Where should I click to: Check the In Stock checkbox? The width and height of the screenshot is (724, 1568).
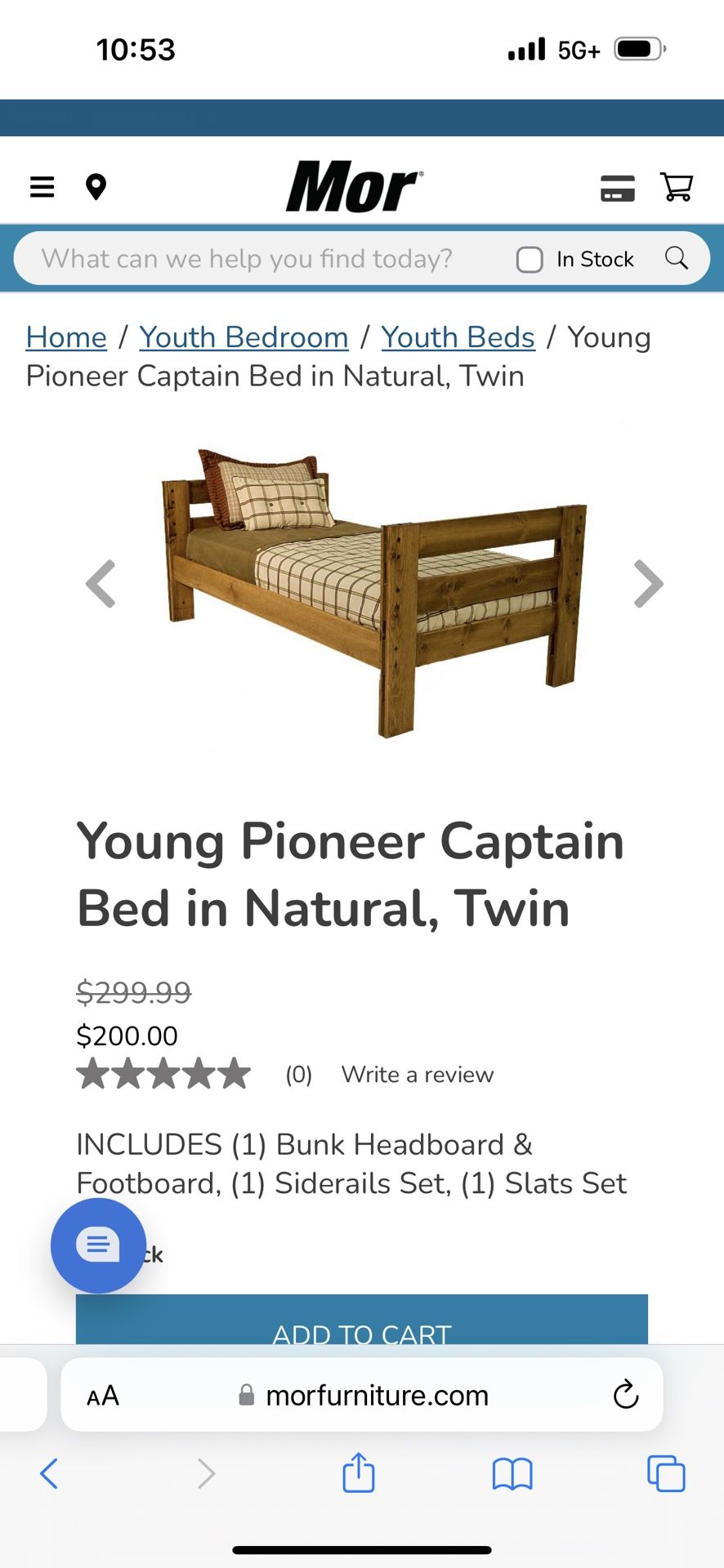tap(530, 260)
